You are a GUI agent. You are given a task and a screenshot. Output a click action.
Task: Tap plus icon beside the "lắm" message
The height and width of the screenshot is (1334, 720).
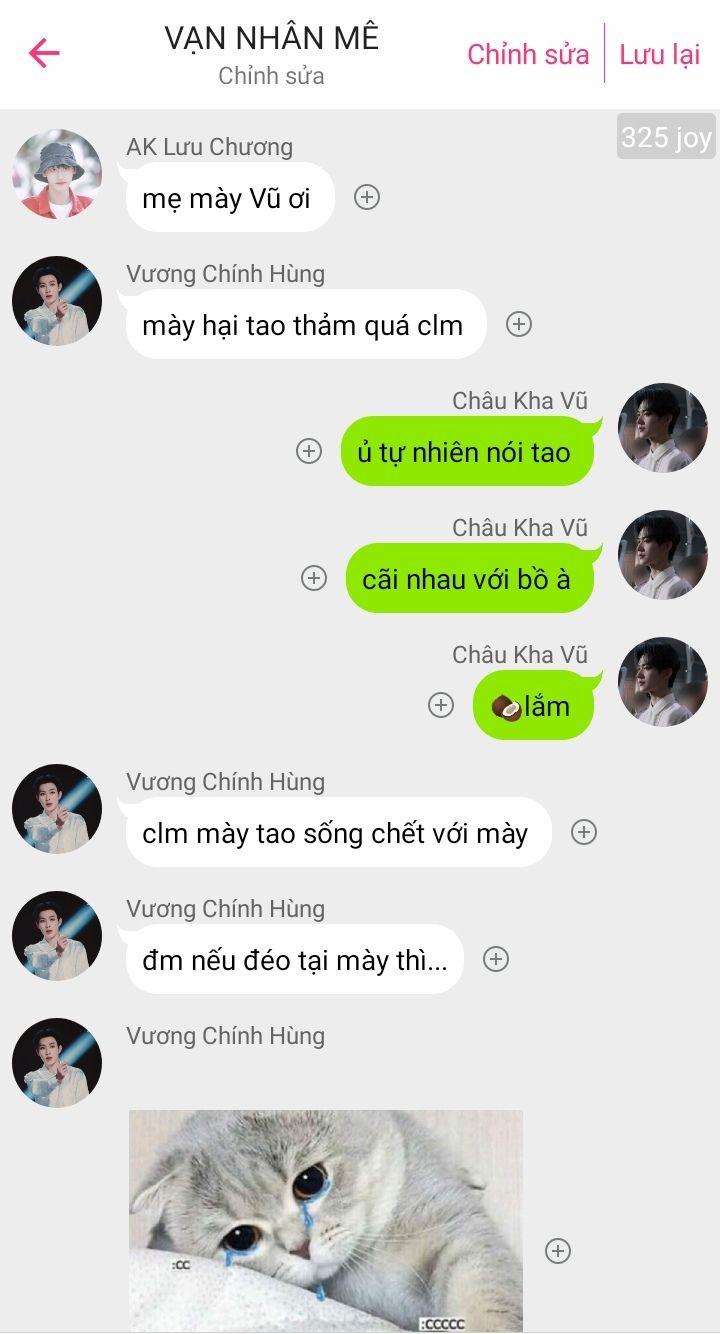[441, 705]
